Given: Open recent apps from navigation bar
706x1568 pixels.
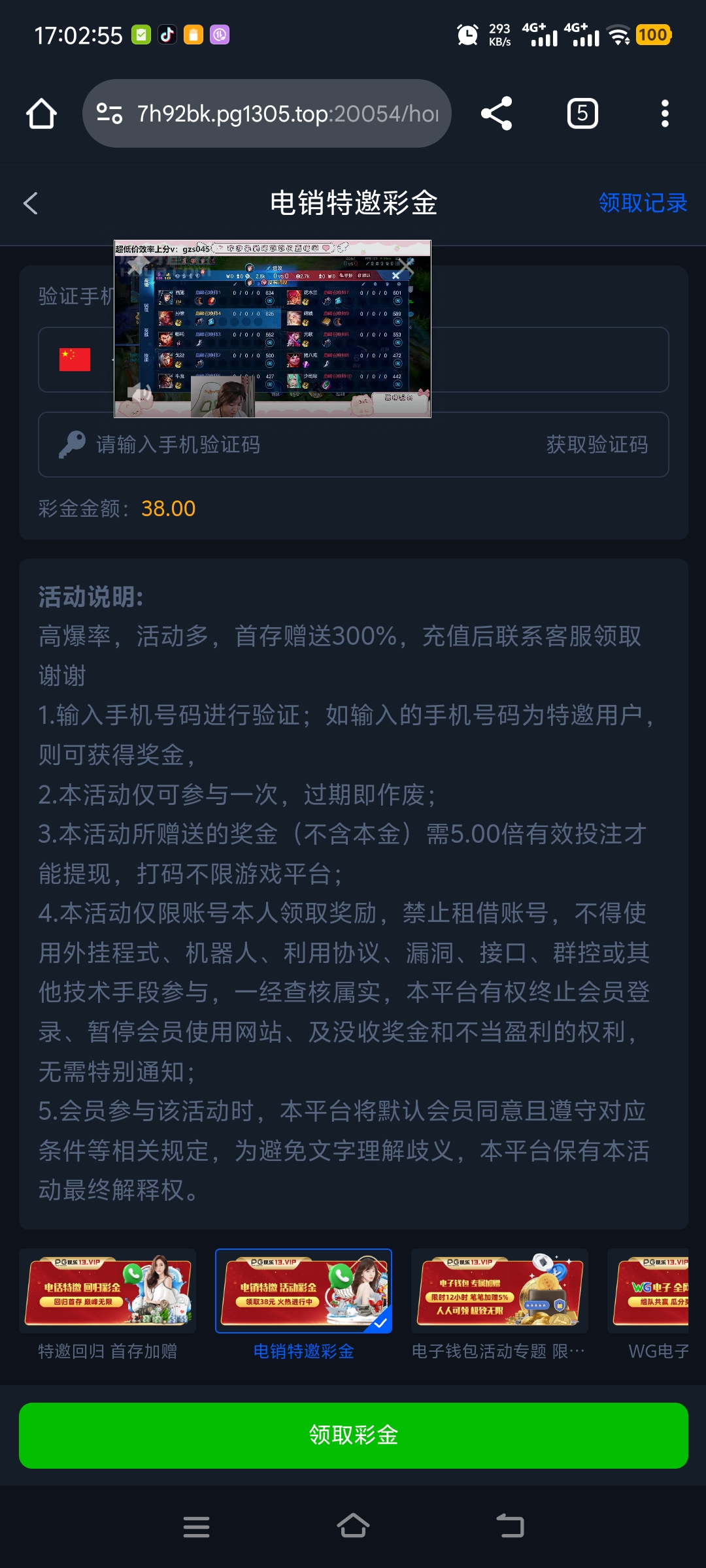Looking at the screenshot, I should pos(196,1527).
